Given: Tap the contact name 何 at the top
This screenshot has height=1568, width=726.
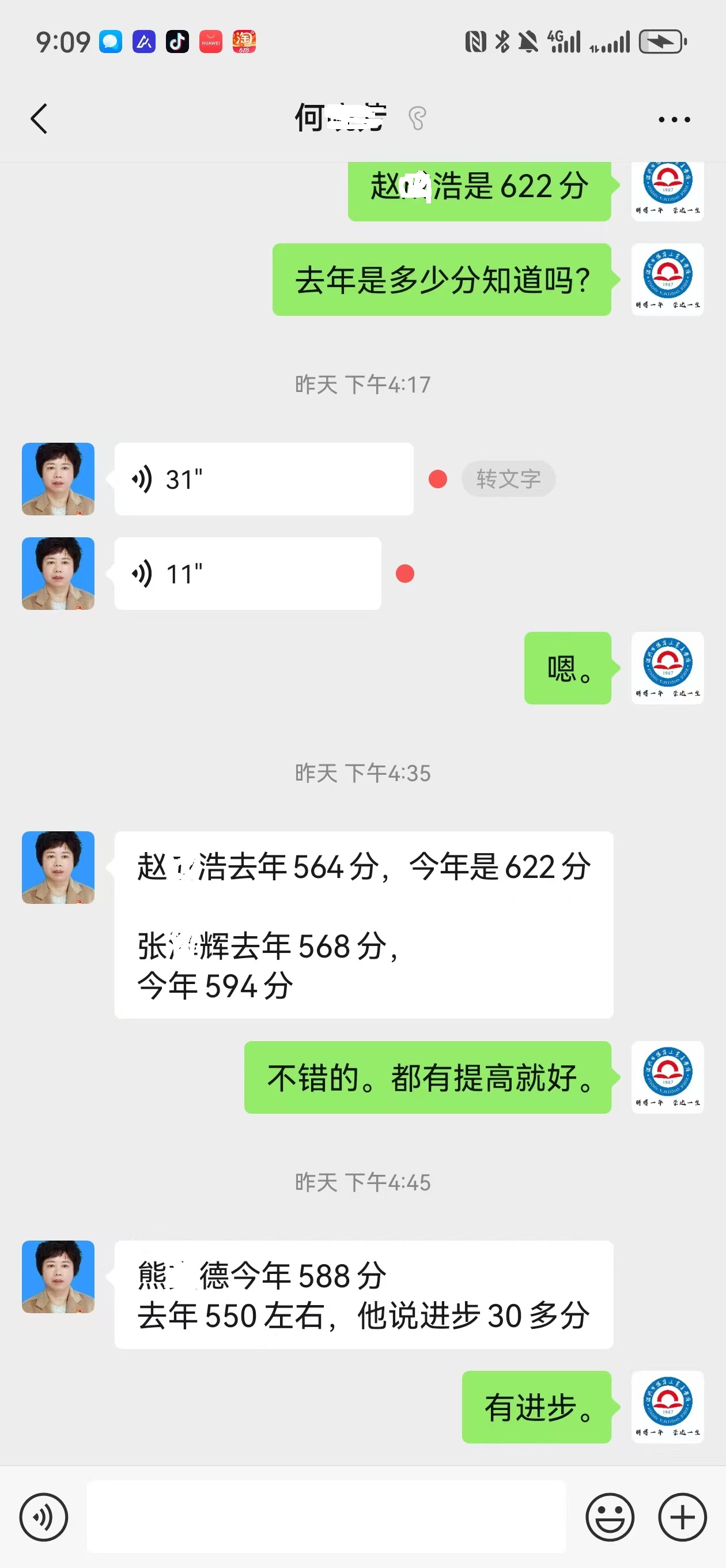Looking at the screenshot, I should [x=338, y=119].
